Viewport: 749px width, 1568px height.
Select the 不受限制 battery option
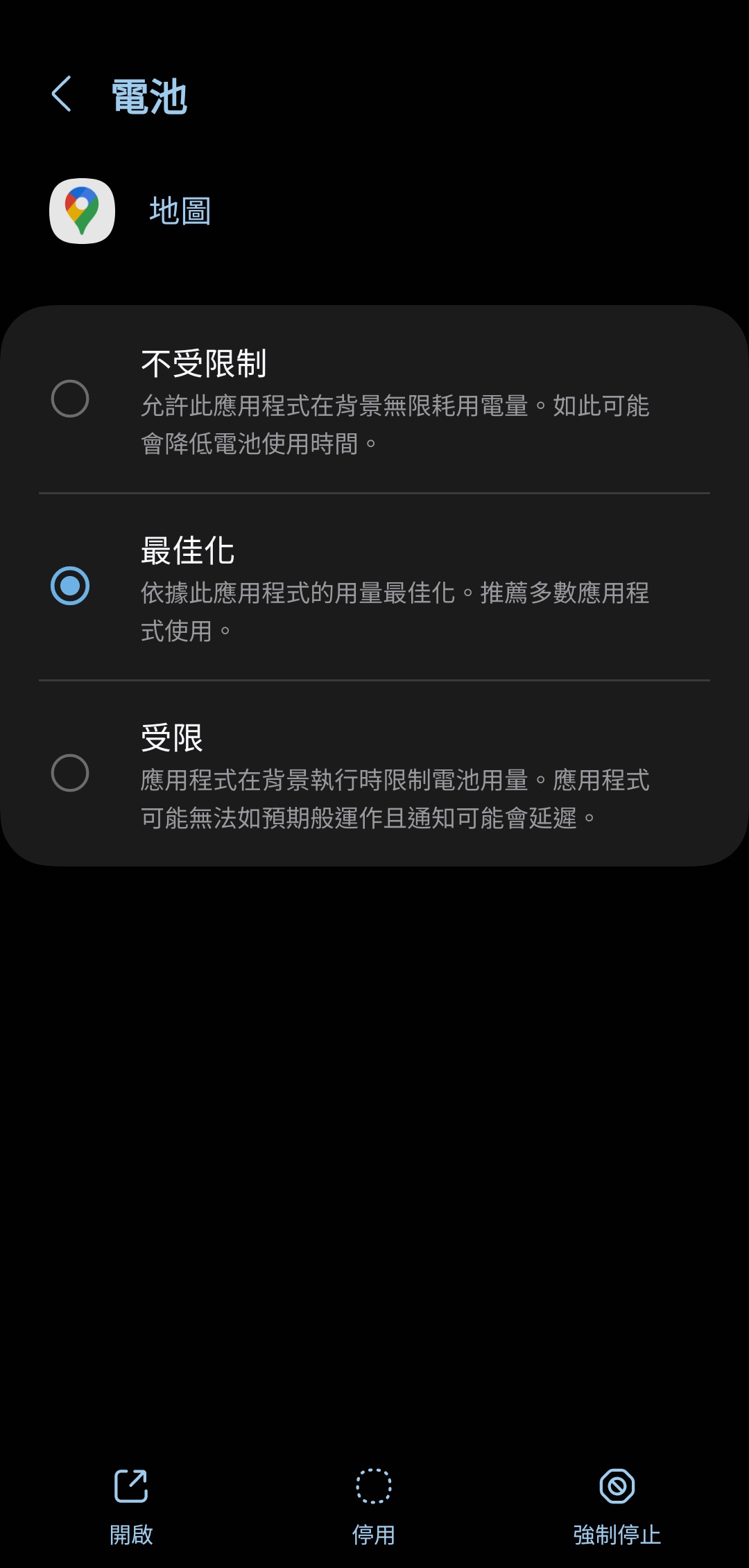pyautogui.click(x=70, y=399)
